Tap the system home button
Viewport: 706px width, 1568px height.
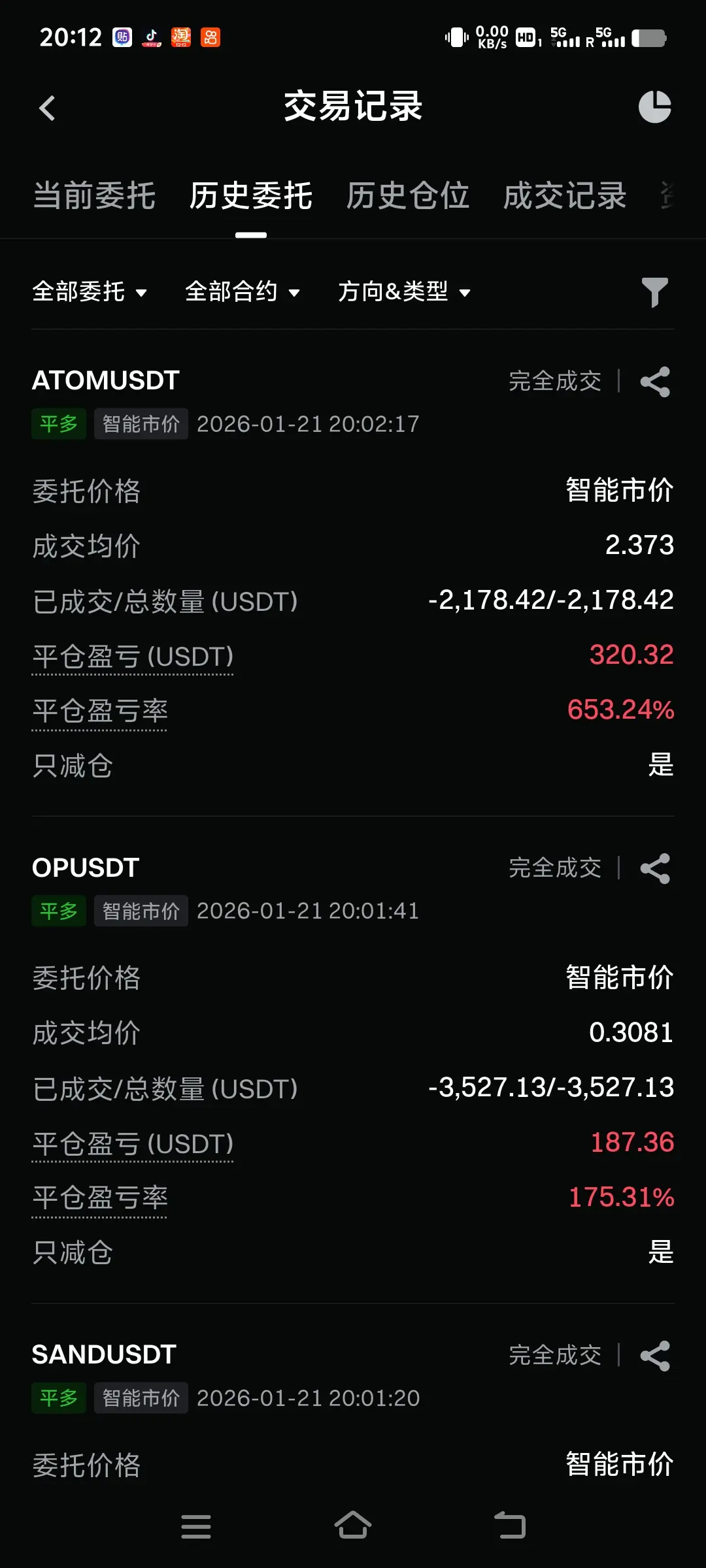tap(353, 1526)
